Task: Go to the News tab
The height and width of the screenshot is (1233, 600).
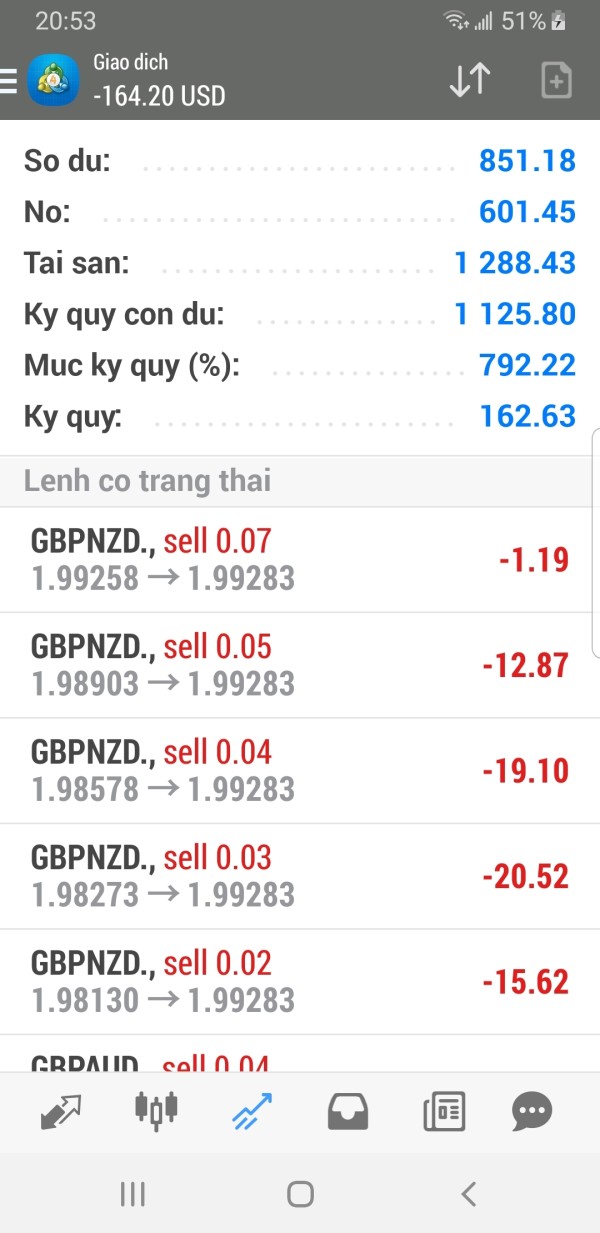Action: tap(444, 1111)
